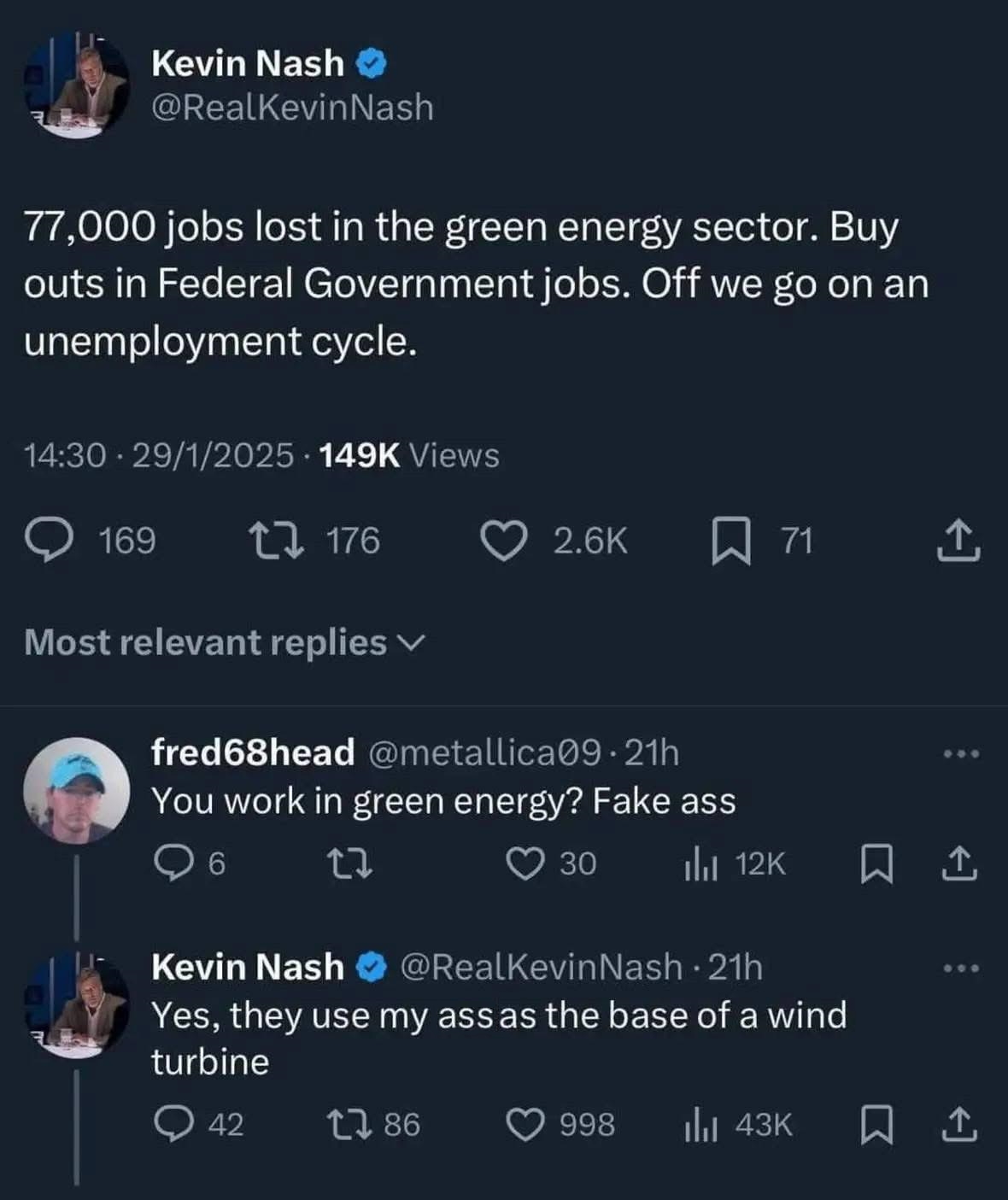Open overflow menu on Kevin Nash's wind turbine reply
This screenshot has height=1200, width=1008.
961,969
